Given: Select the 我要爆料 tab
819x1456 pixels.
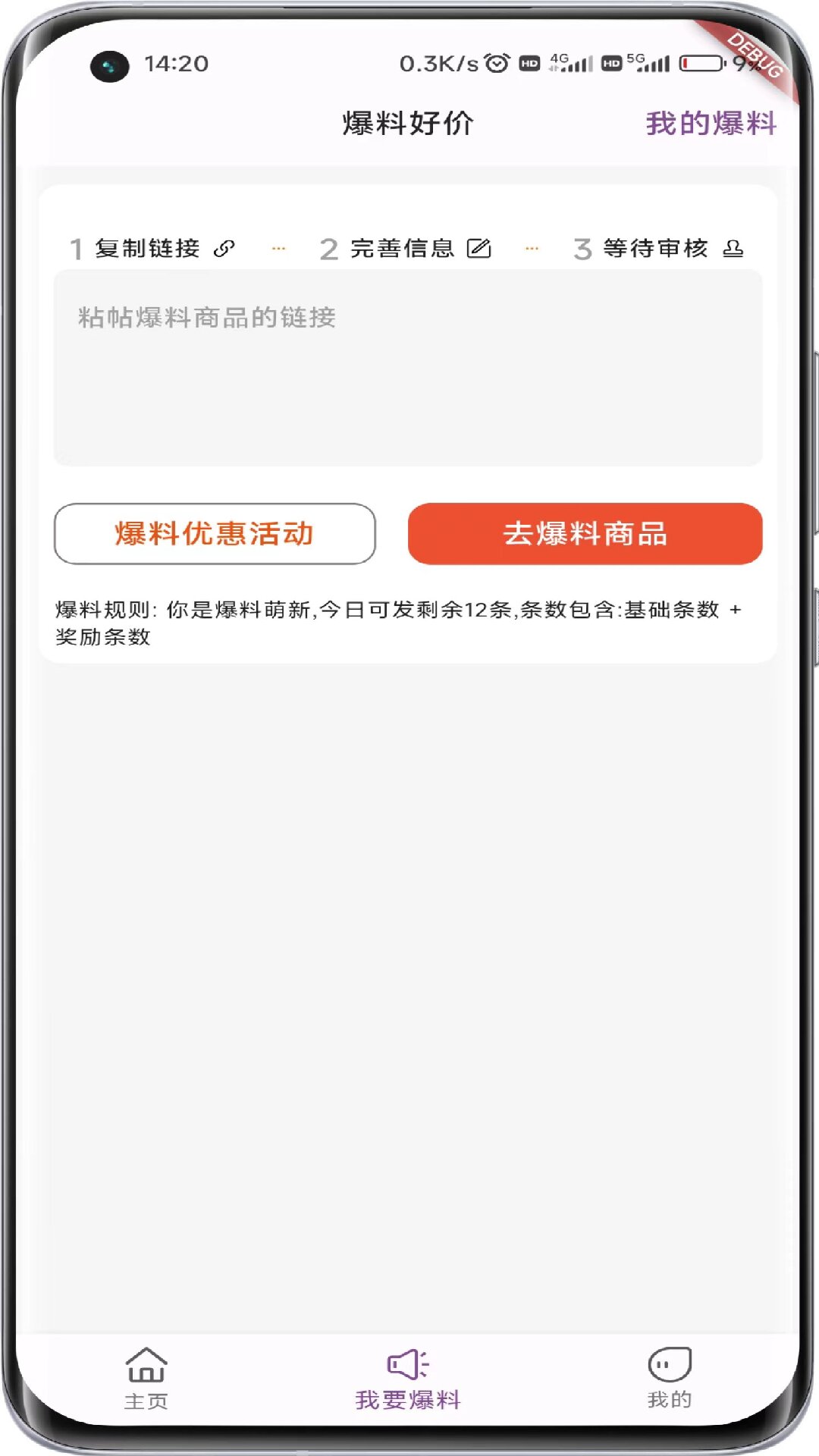Looking at the screenshot, I should [x=408, y=1379].
